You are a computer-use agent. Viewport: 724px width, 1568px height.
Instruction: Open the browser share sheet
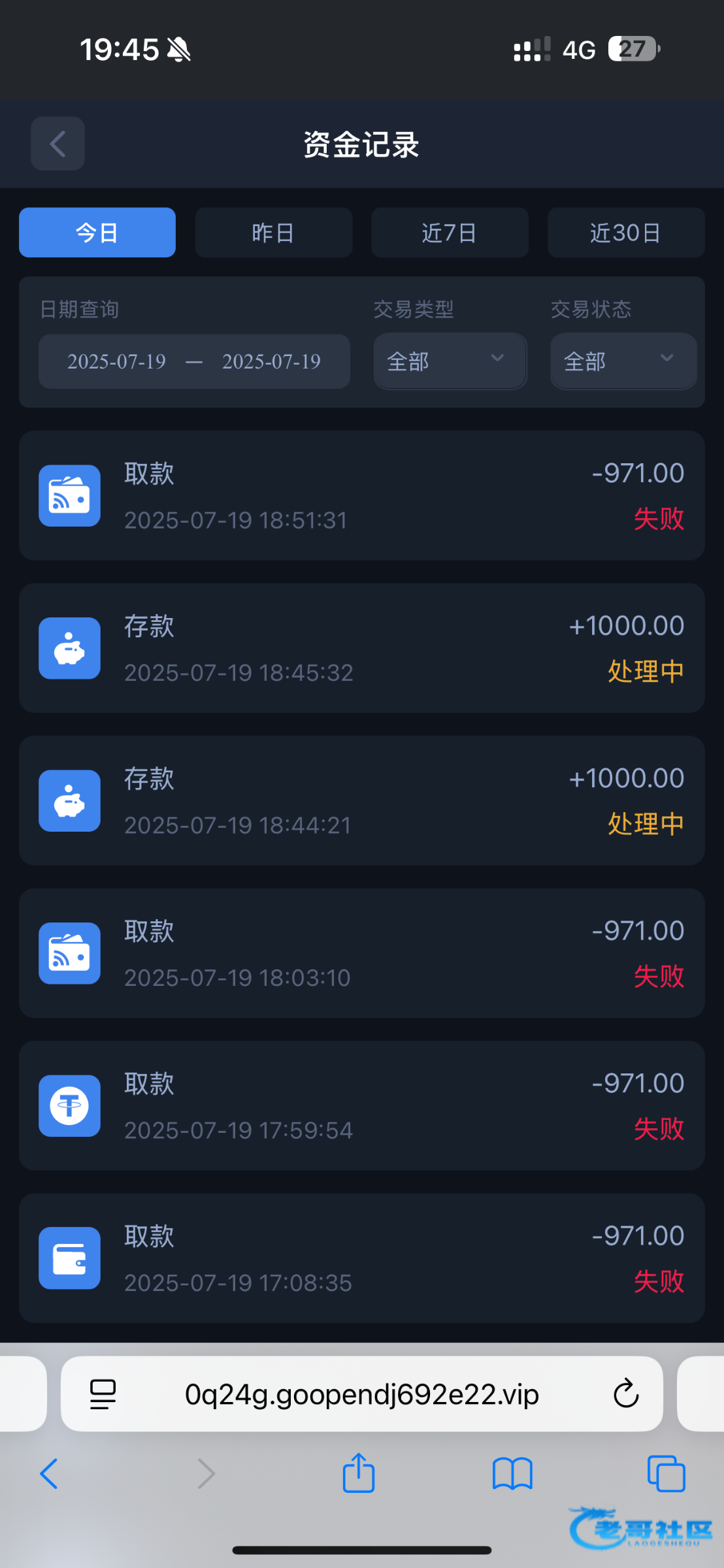pyautogui.click(x=359, y=1474)
